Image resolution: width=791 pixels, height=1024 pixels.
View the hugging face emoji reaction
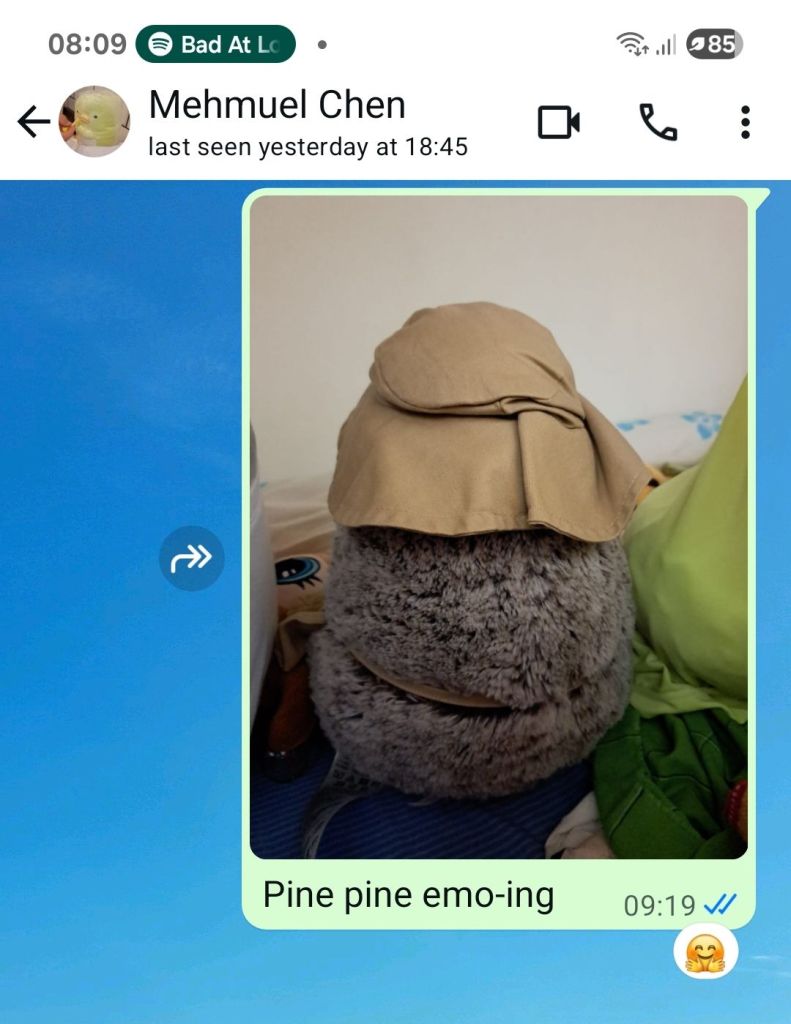click(705, 952)
